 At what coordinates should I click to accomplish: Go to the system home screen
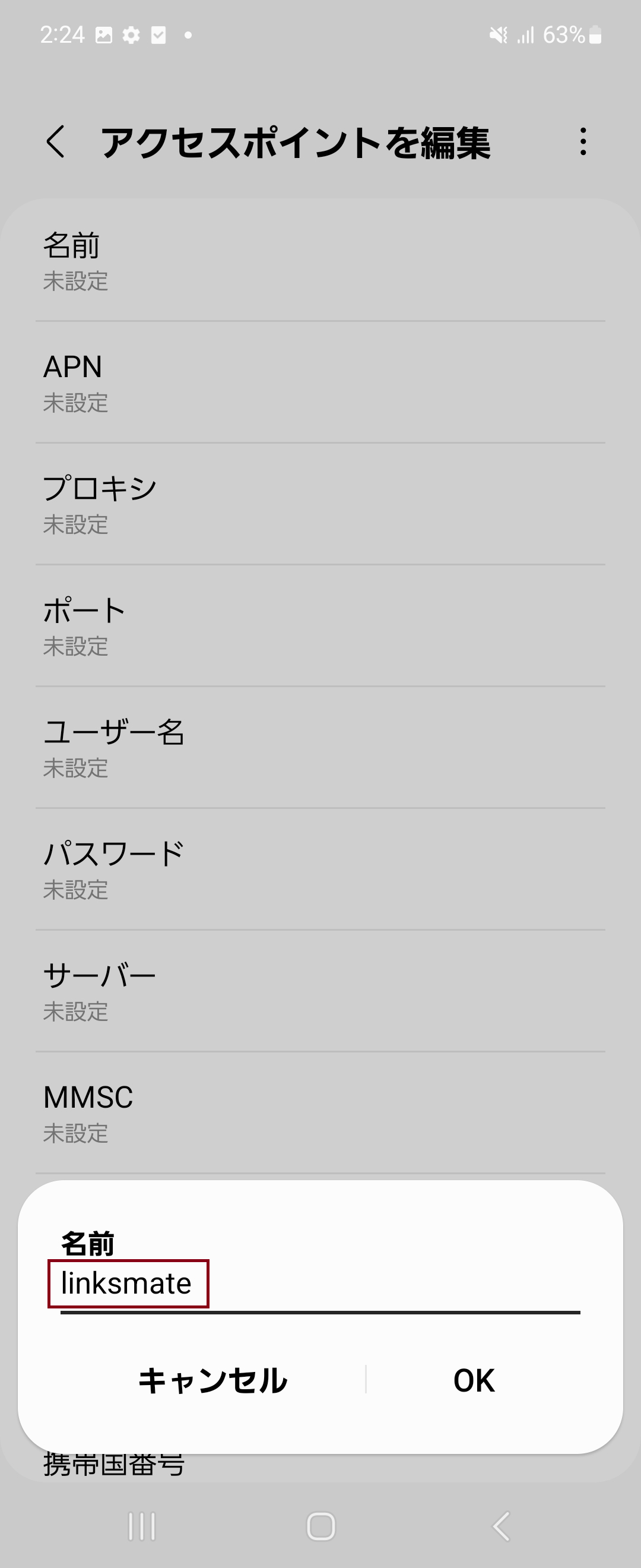pyautogui.click(x=320, y=1526)
